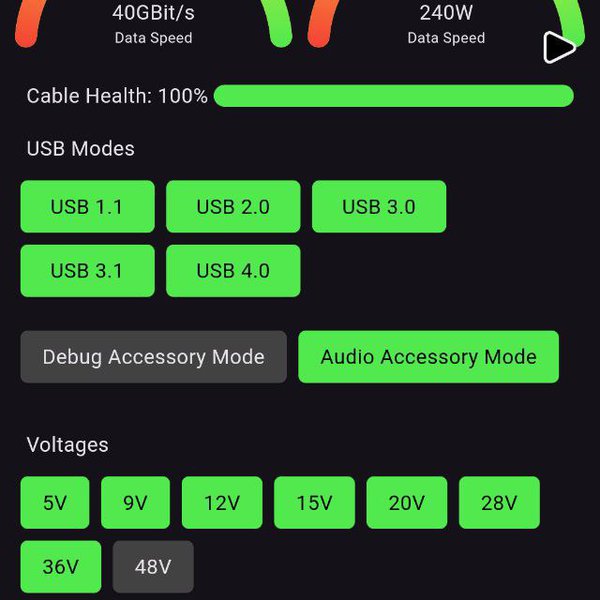Tap the USB 3.0 chip

379,207
